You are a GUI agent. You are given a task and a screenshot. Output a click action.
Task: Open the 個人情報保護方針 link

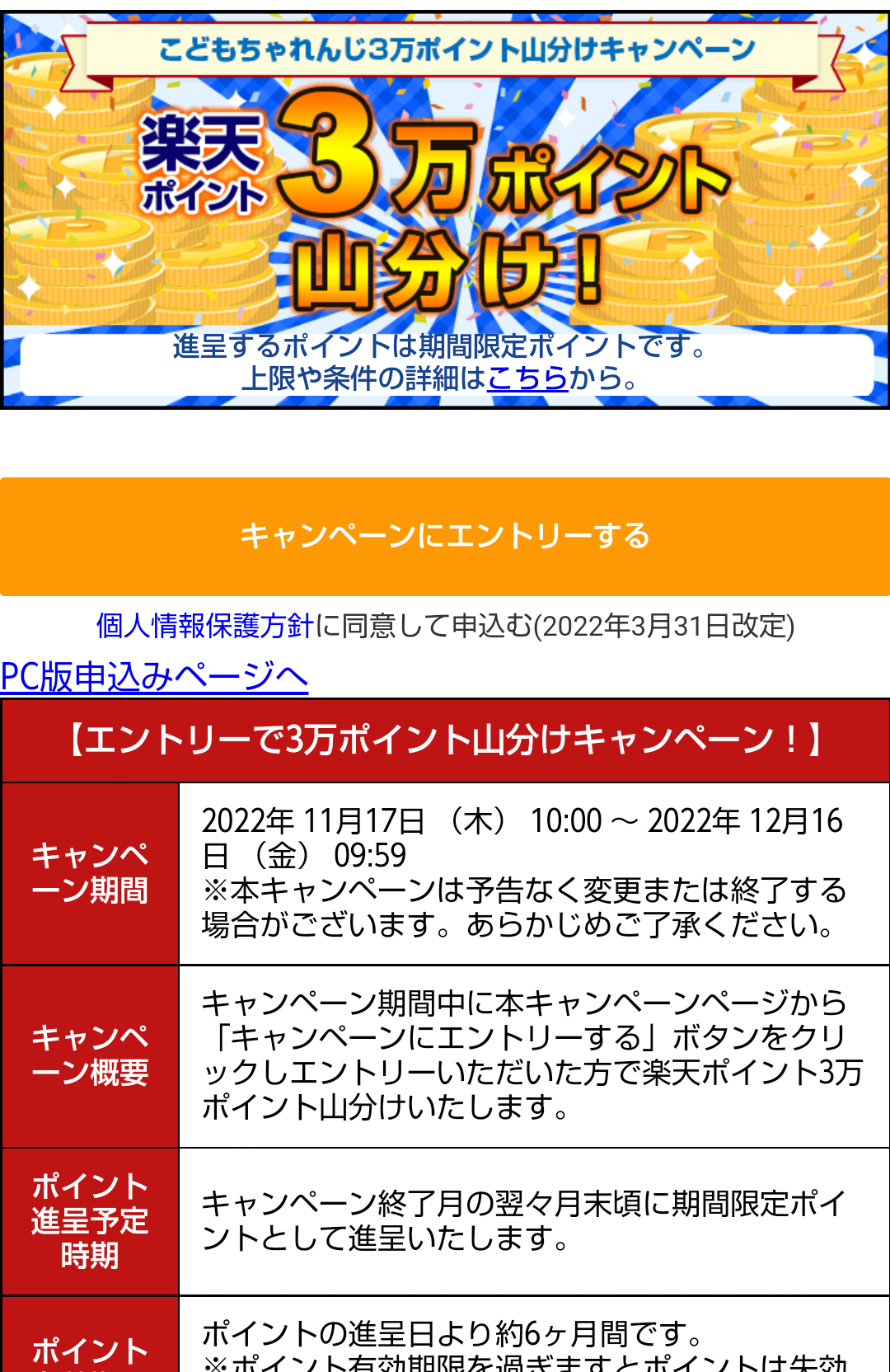coord(204,626)
